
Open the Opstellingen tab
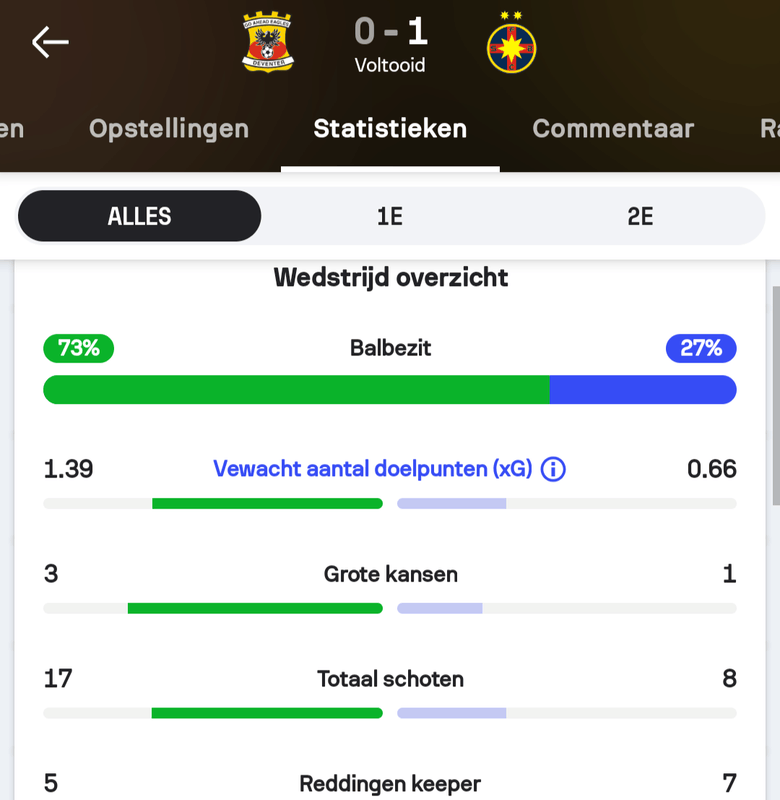click(168, 128)
